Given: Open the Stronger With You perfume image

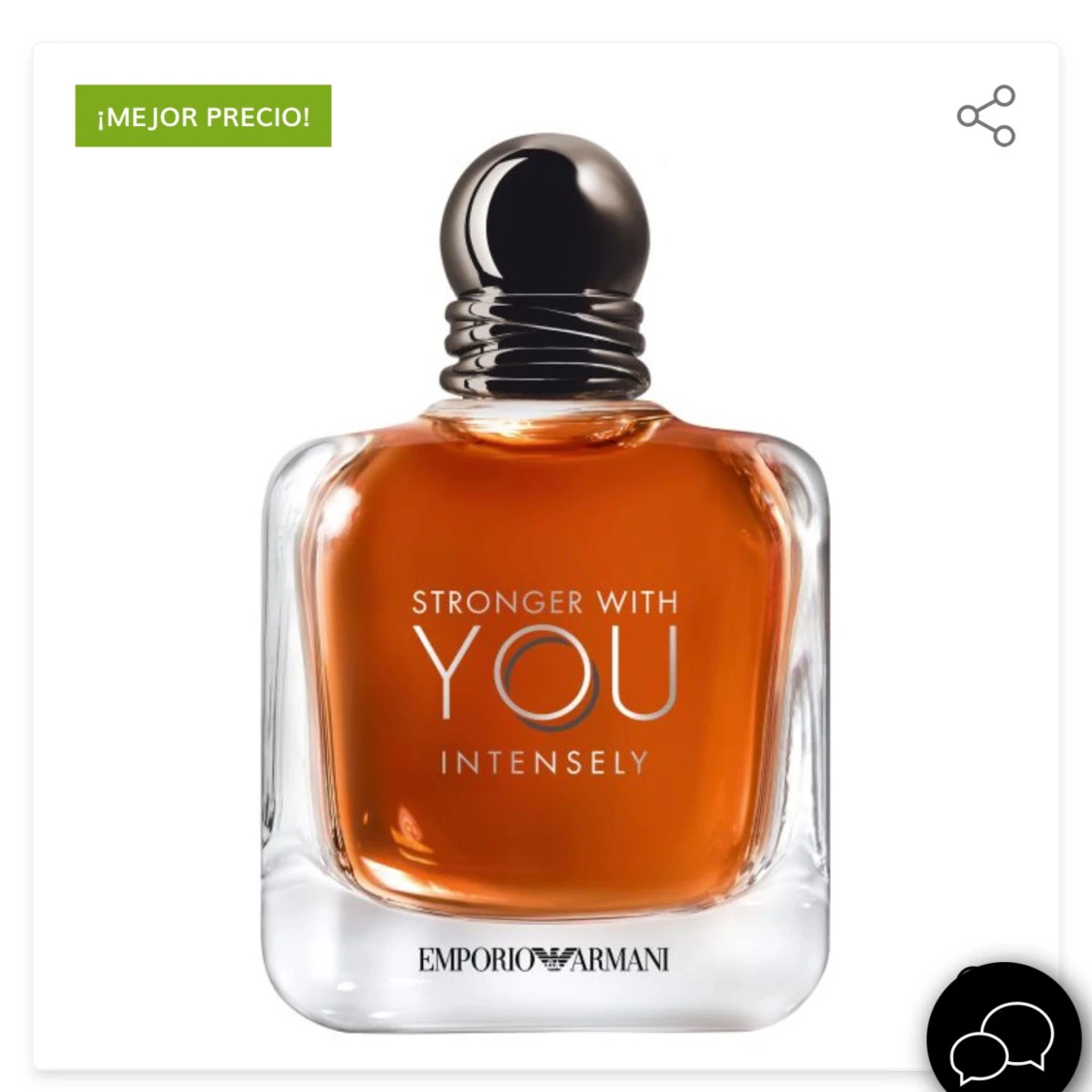Looking at the screenshot, I should (546, 582).
